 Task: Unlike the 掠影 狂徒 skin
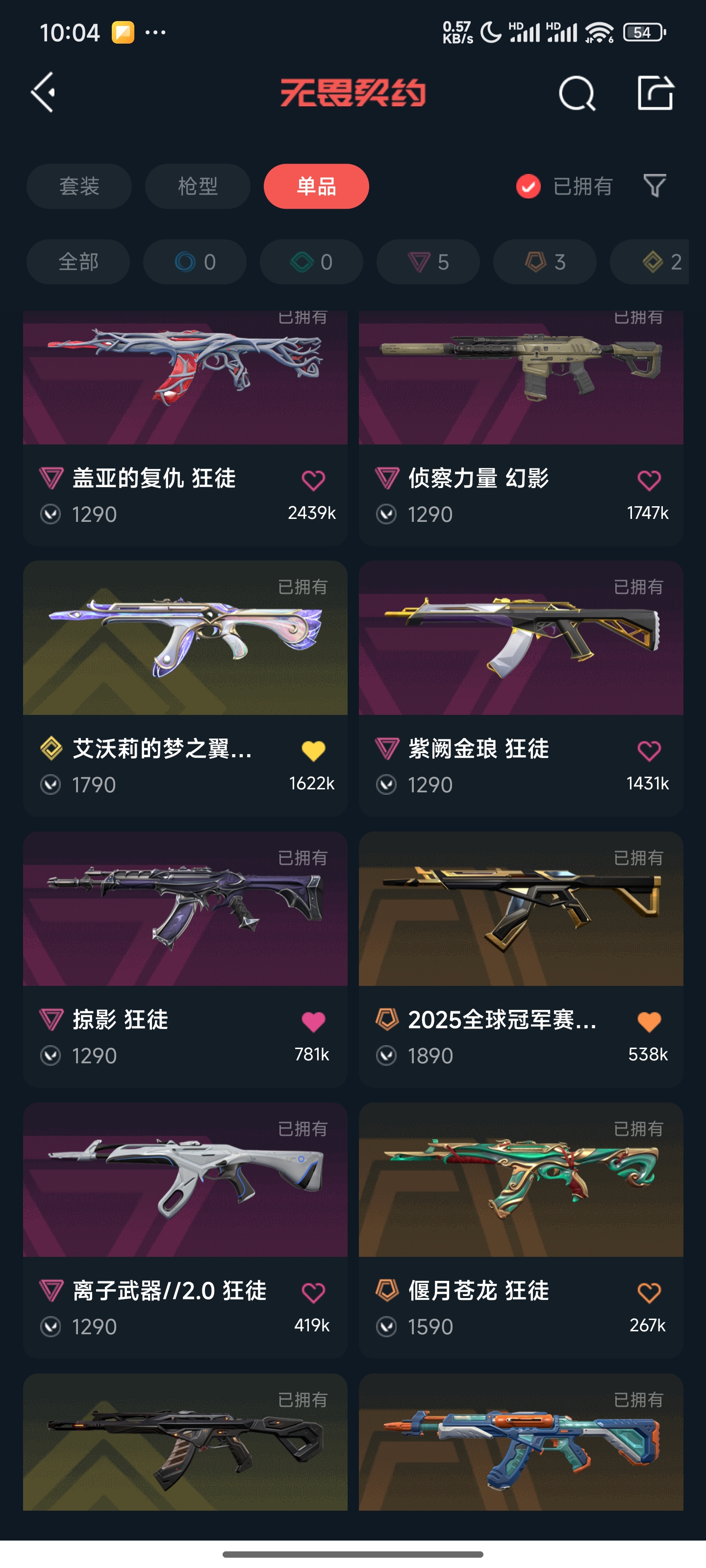313,1021
